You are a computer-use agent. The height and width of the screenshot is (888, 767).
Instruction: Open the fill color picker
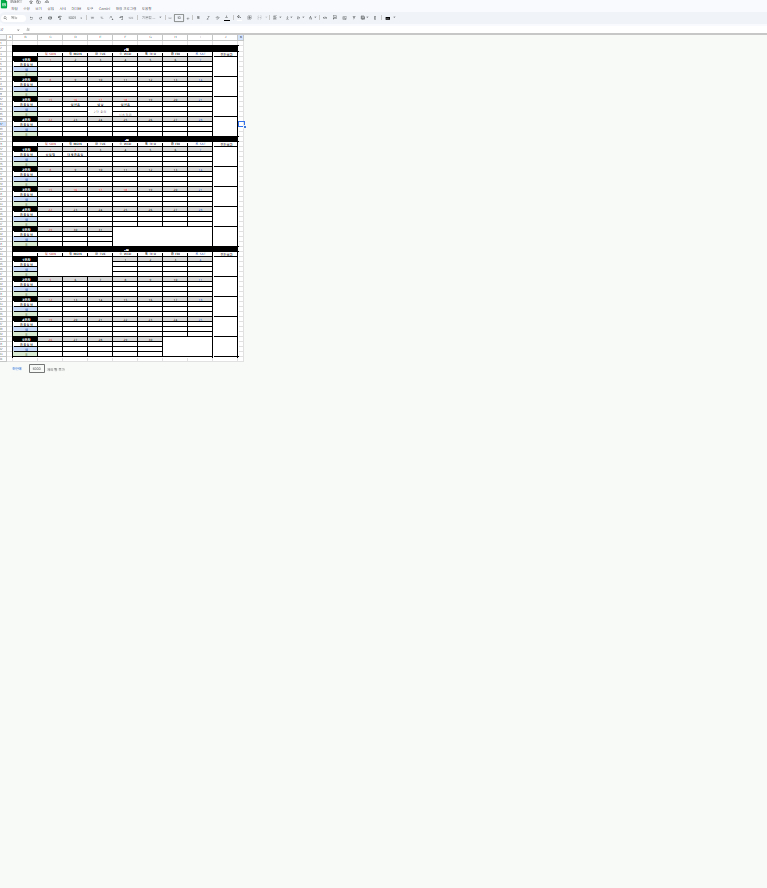click(239, 17)
